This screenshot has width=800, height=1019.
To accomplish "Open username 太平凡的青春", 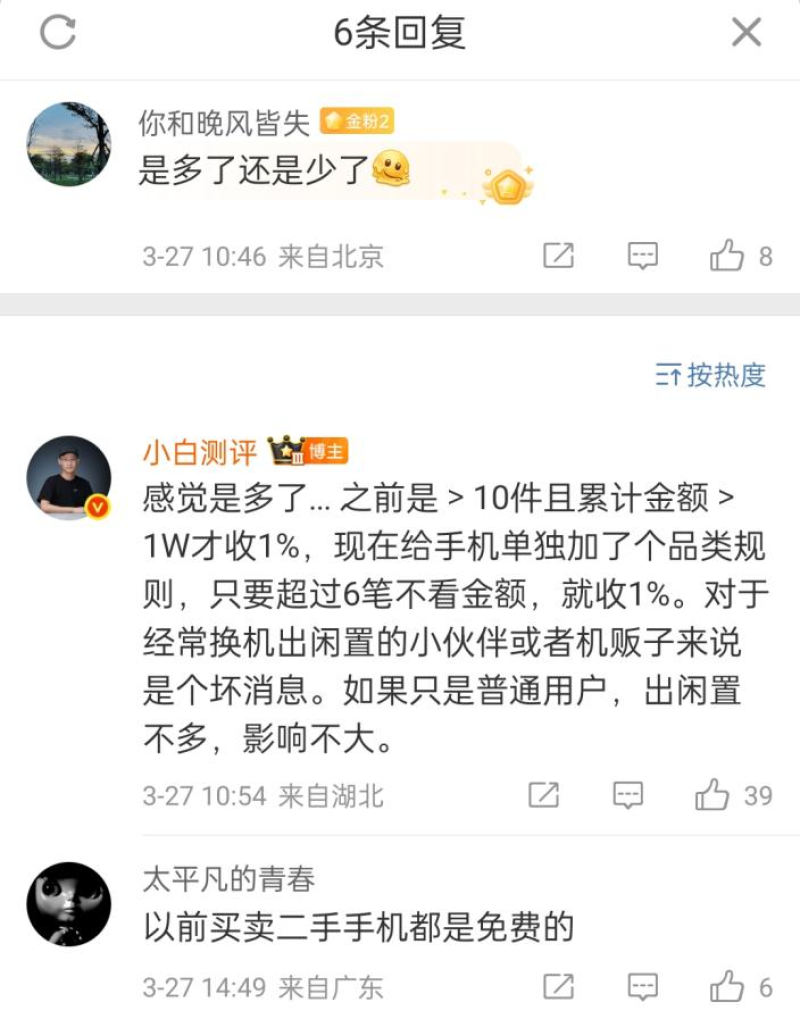I will coord(229,879).
